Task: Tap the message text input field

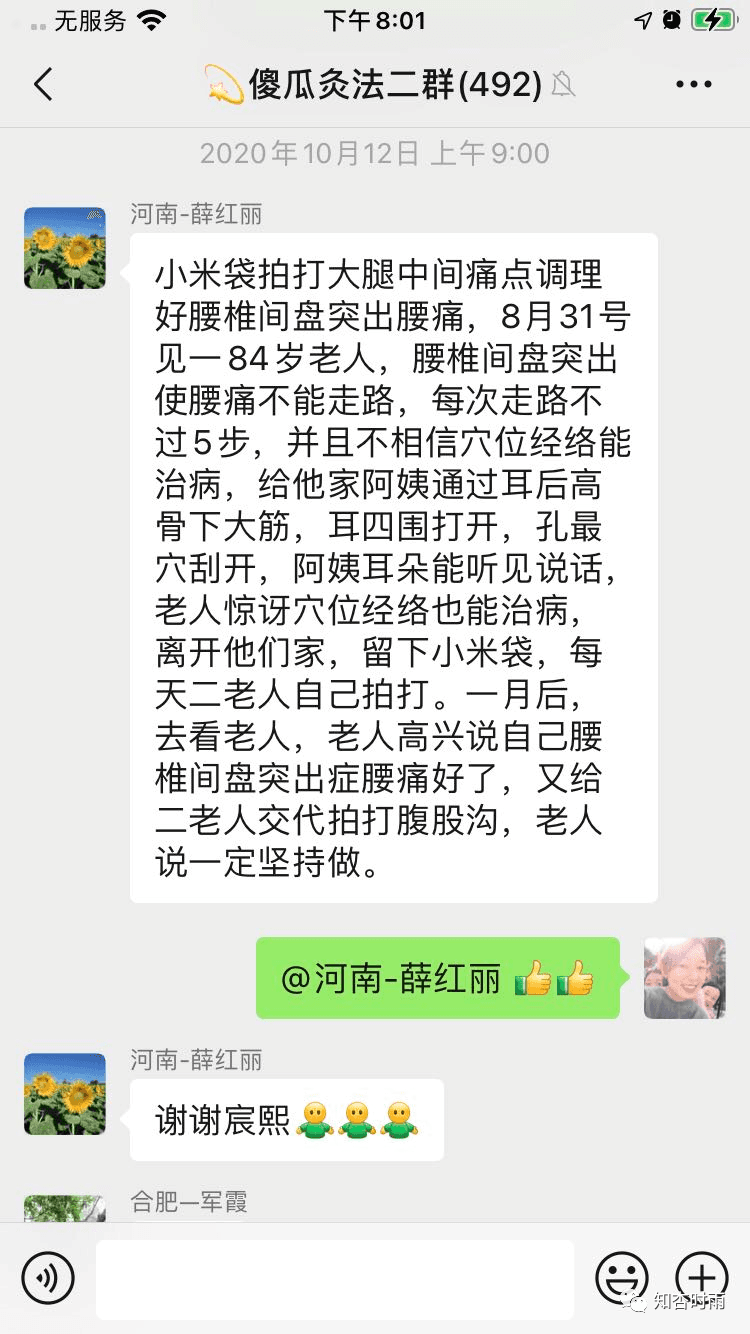Action: (x=335, y=1279)
